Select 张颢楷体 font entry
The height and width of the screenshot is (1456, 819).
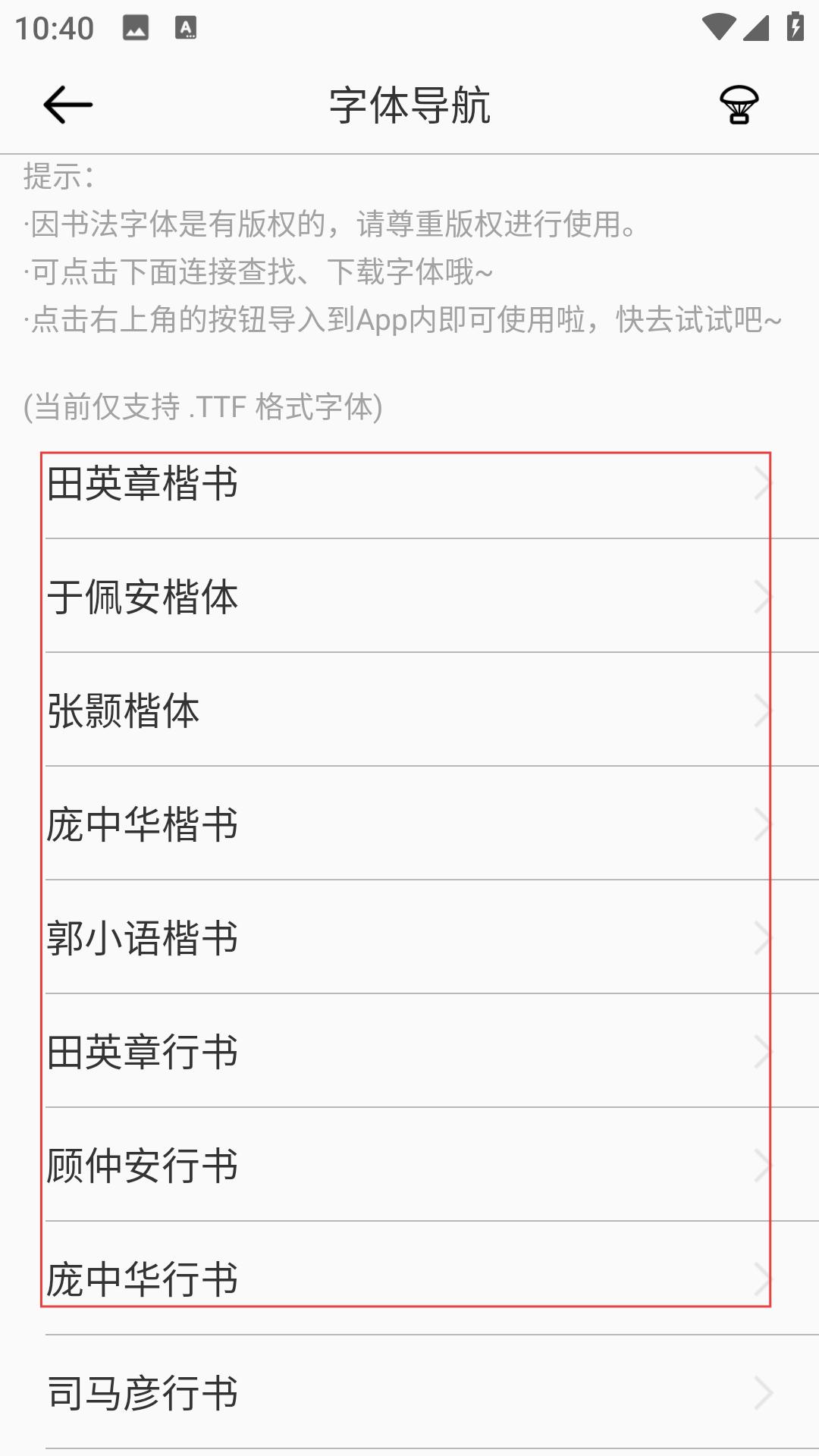[x=409, y=710]
